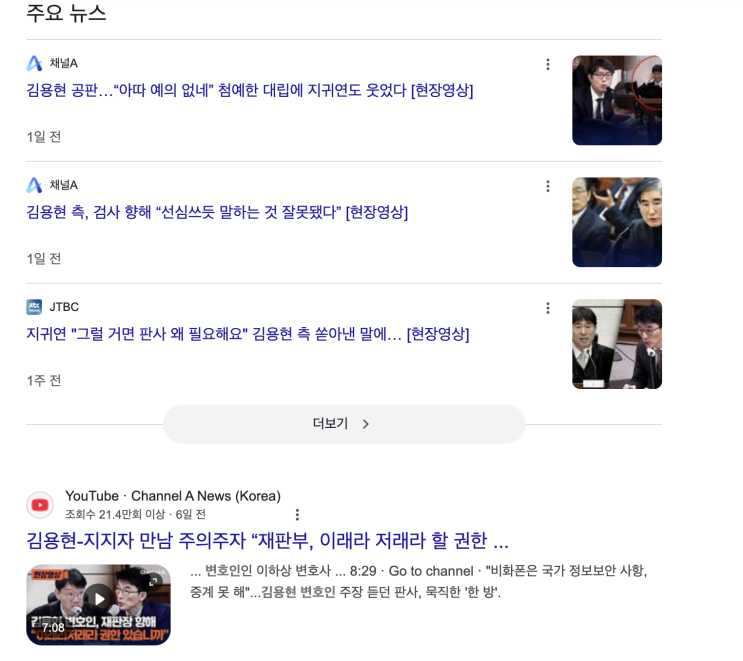Open the JTBC article's three-dot menu
Viewport: 743px width, 661px height.
pyautogui.click(x=547, y=308)
